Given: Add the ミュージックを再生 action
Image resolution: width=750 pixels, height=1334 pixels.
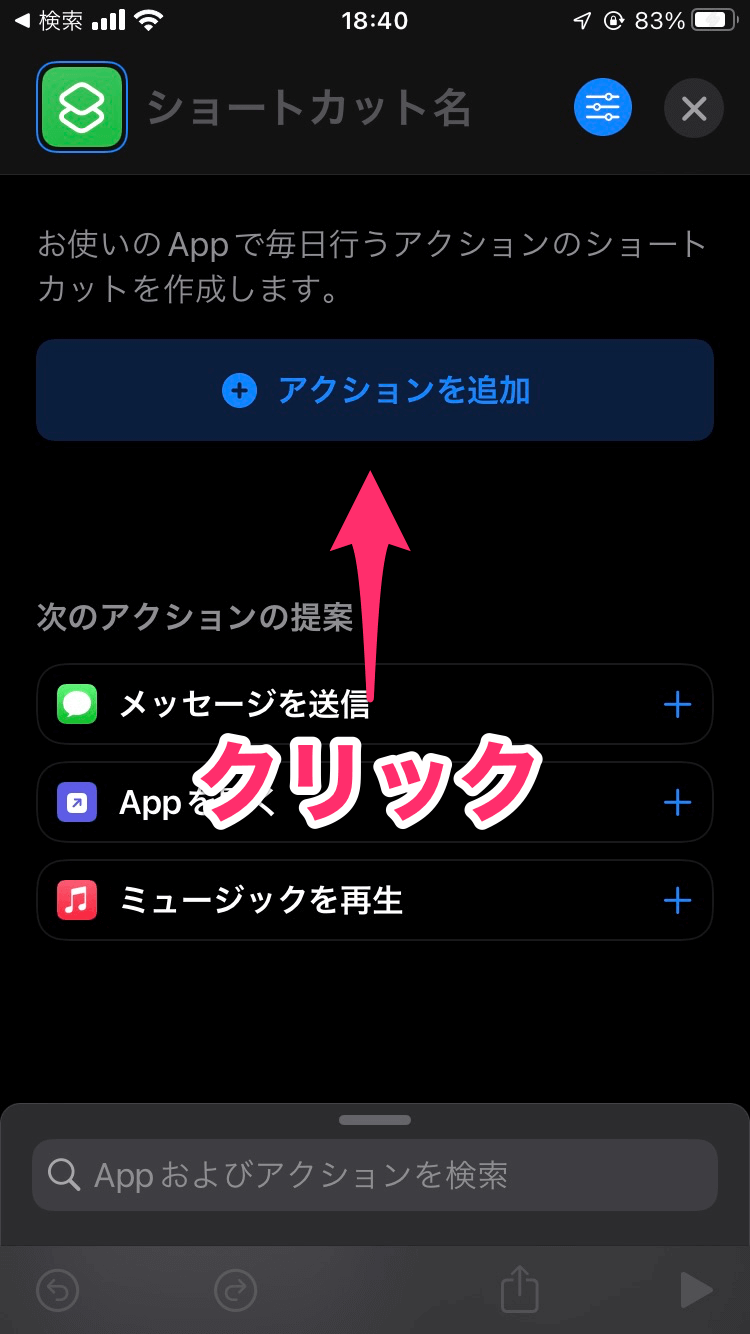Looking at the screenshot, I should click(677, 900).
